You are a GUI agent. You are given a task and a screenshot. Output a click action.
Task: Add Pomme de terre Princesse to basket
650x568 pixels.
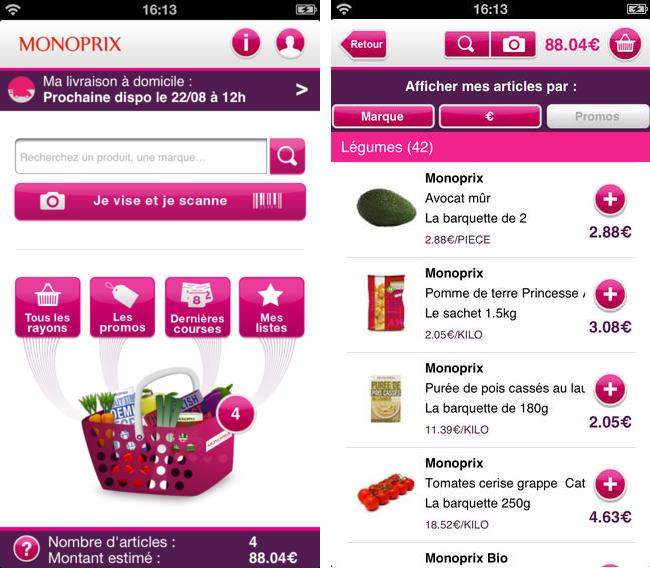coord(610,294)
